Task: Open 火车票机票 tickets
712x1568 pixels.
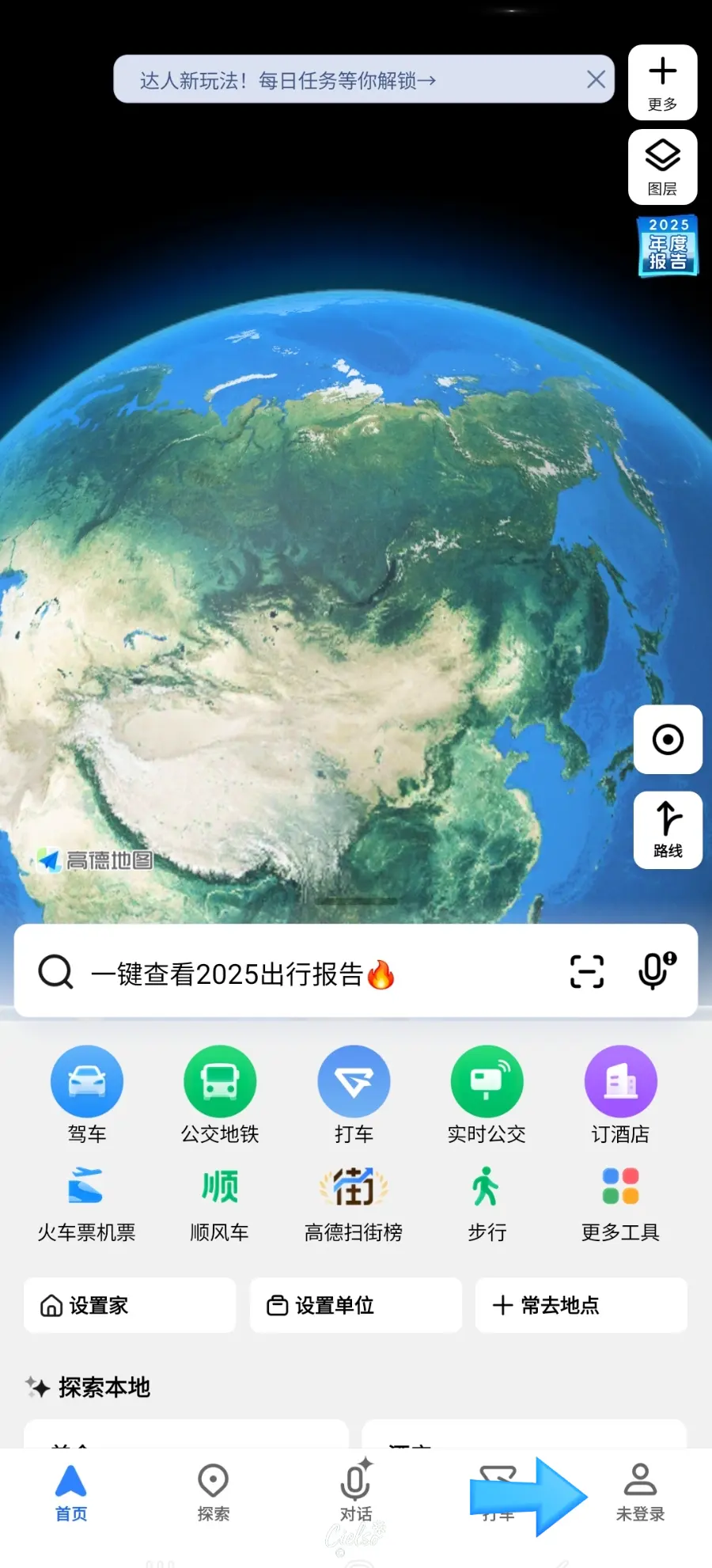Action: [86, 1204]
